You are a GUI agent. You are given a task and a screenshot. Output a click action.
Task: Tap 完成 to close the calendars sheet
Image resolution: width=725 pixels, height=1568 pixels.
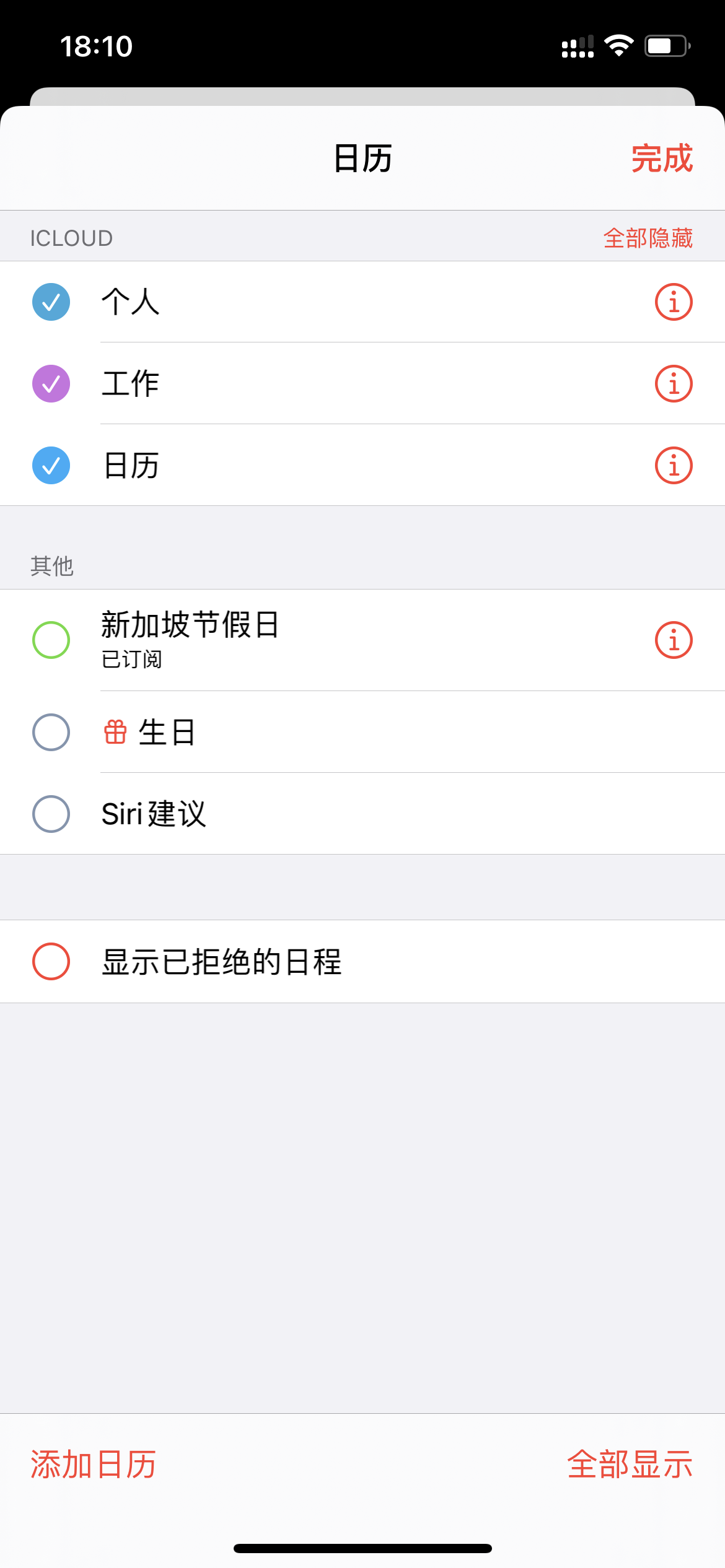(x=661, y=159)
